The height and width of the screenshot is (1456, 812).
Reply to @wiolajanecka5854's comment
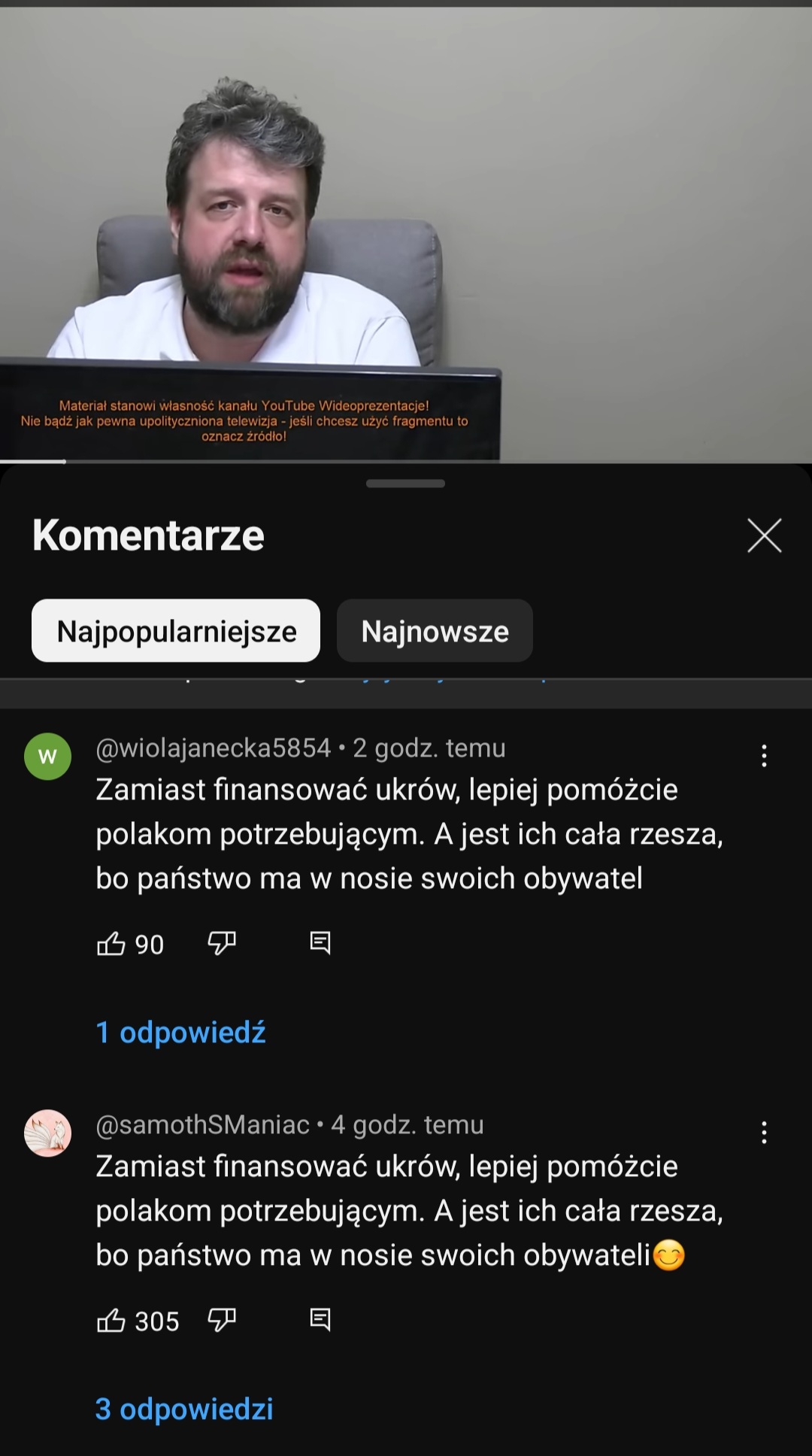[320, 943]
